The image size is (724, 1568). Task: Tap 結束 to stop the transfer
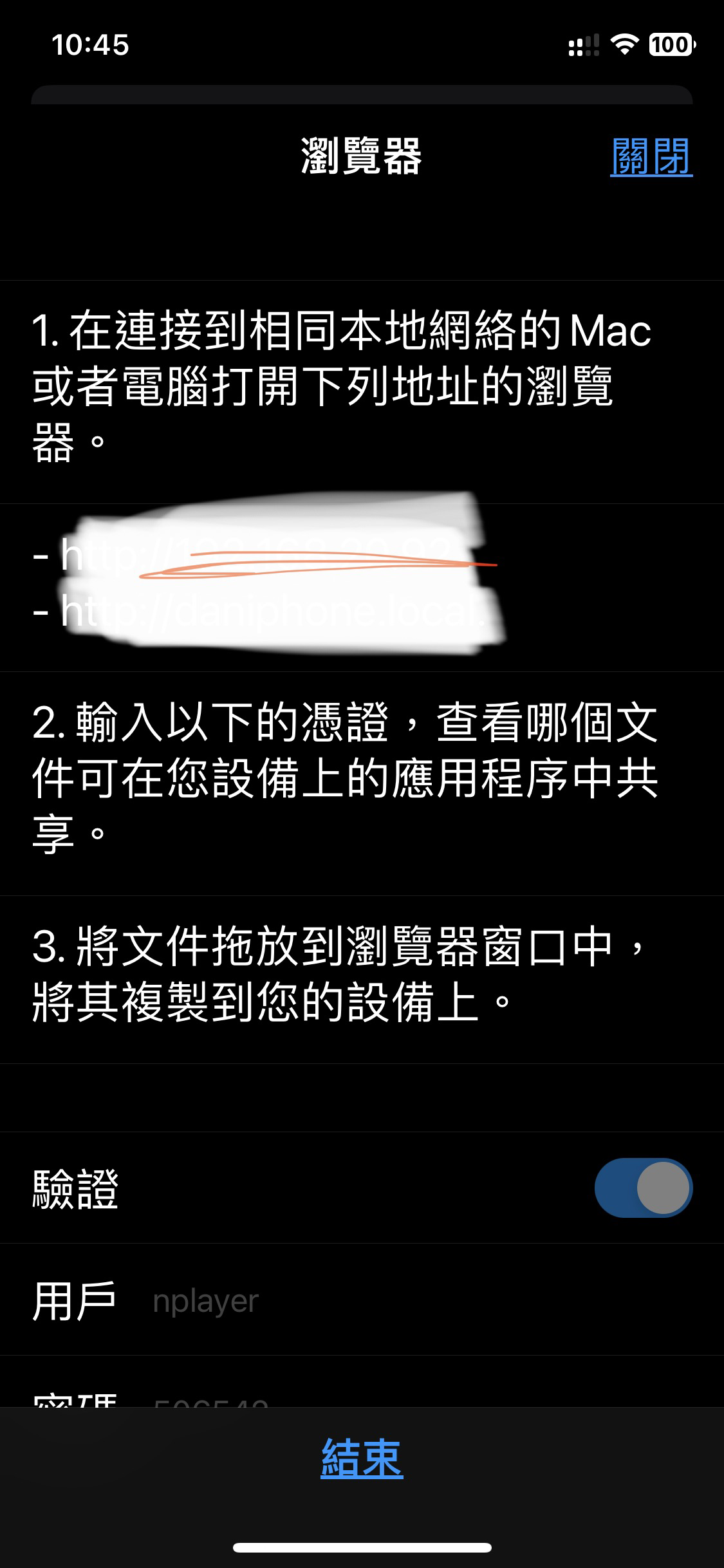(x=362, y=1458)
